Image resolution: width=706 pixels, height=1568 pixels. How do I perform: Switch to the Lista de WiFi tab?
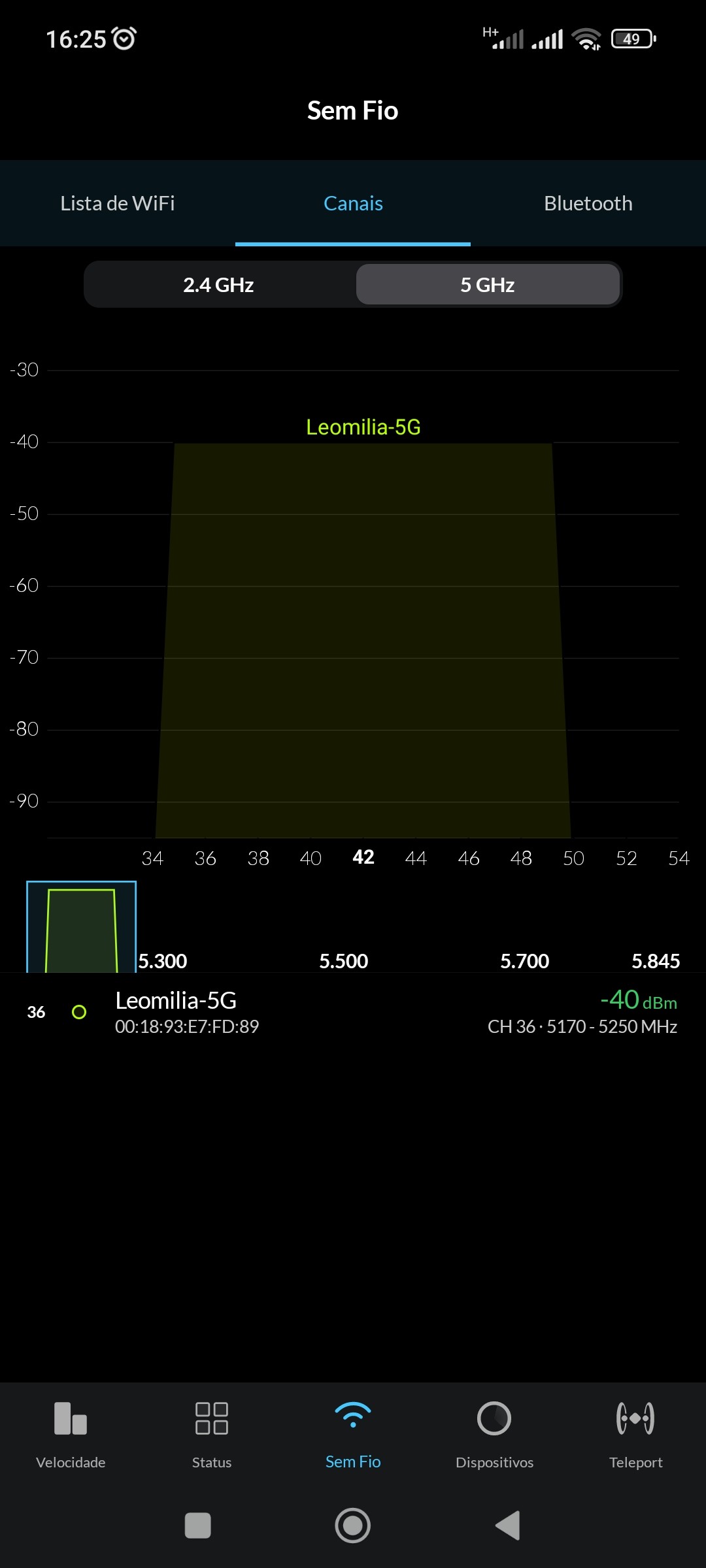coord(118,203)
